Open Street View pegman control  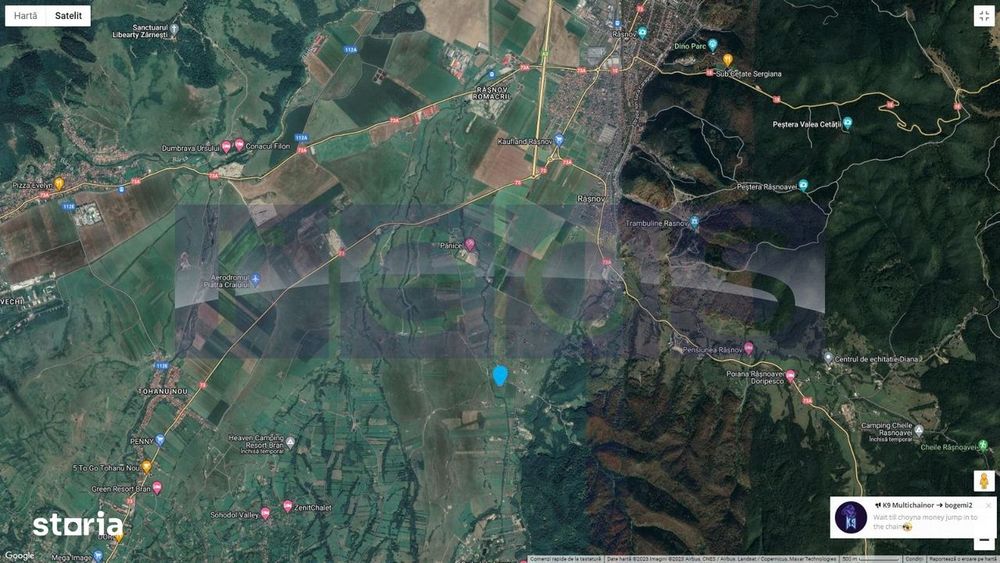tap(984, 481)
